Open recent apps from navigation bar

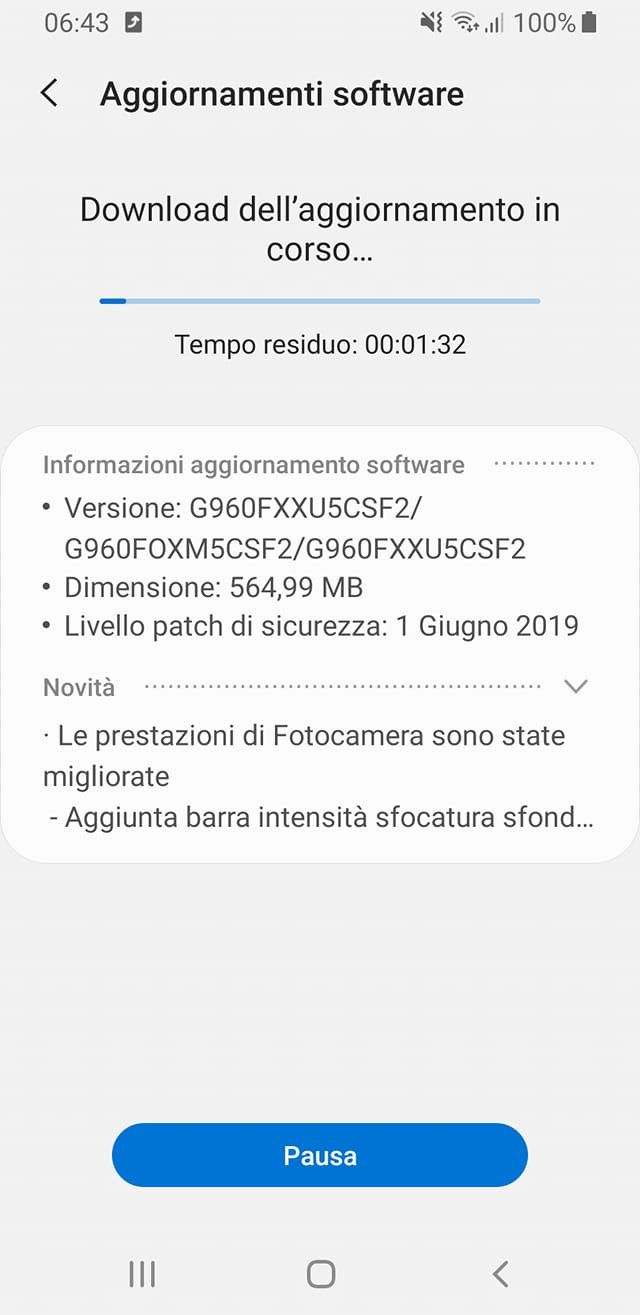click(x=142, y=1273)
